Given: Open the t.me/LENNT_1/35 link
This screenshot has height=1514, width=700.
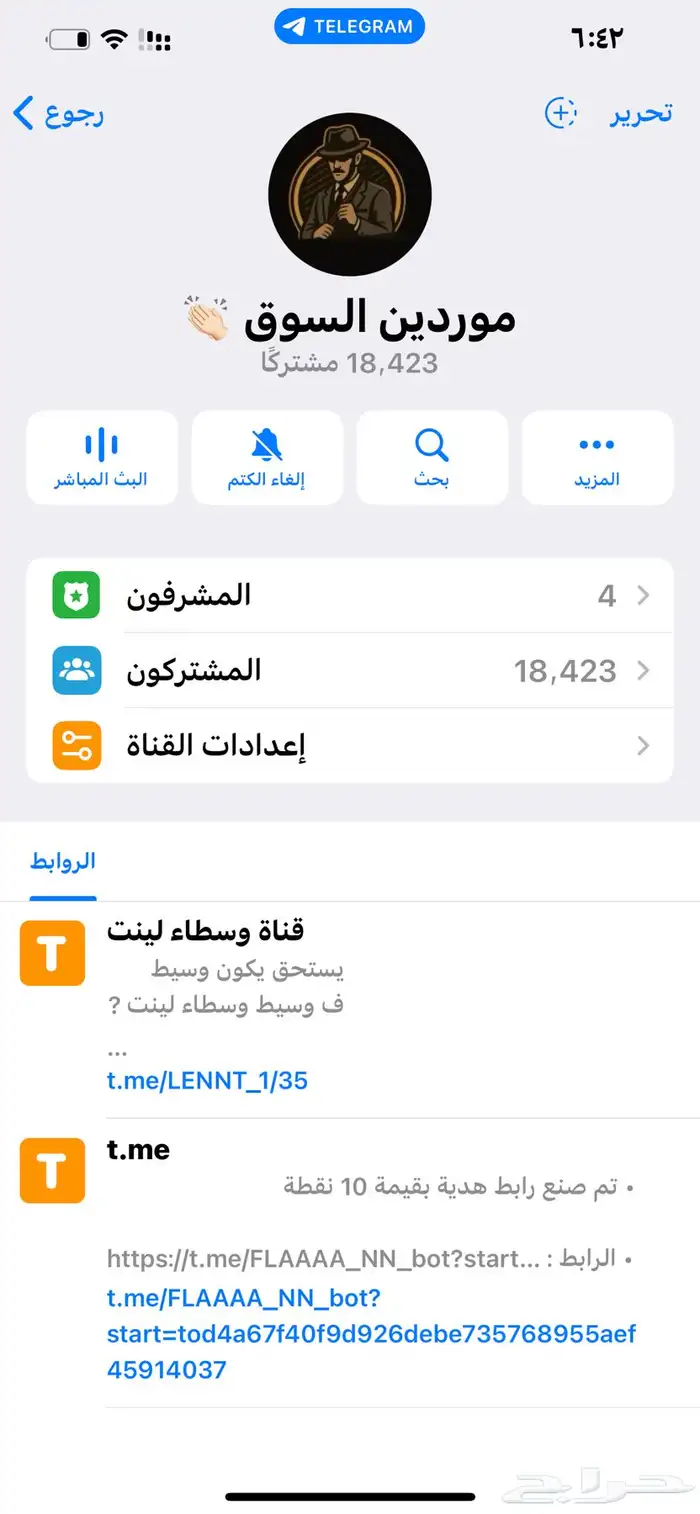Looking at the screenshot, I should [x=207, y=1080].
